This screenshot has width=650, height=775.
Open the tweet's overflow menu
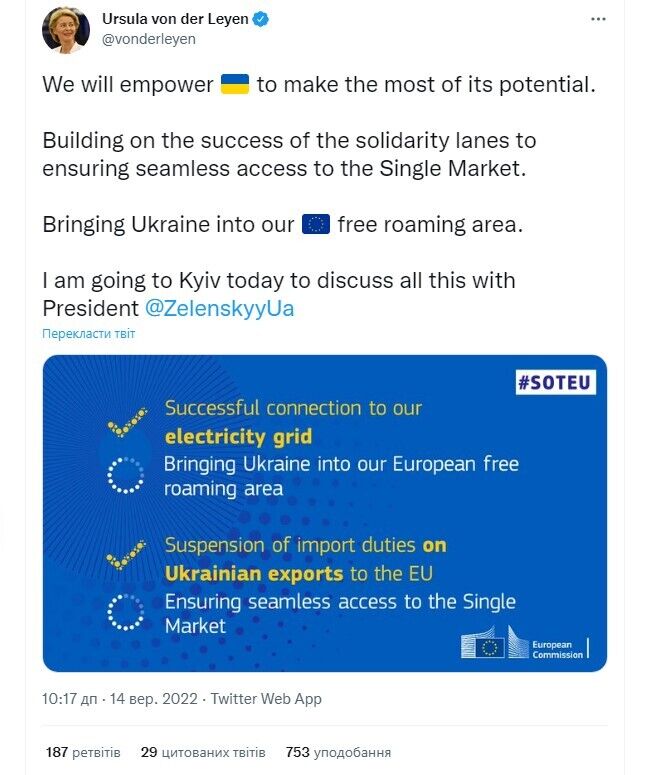coord(597,19)
